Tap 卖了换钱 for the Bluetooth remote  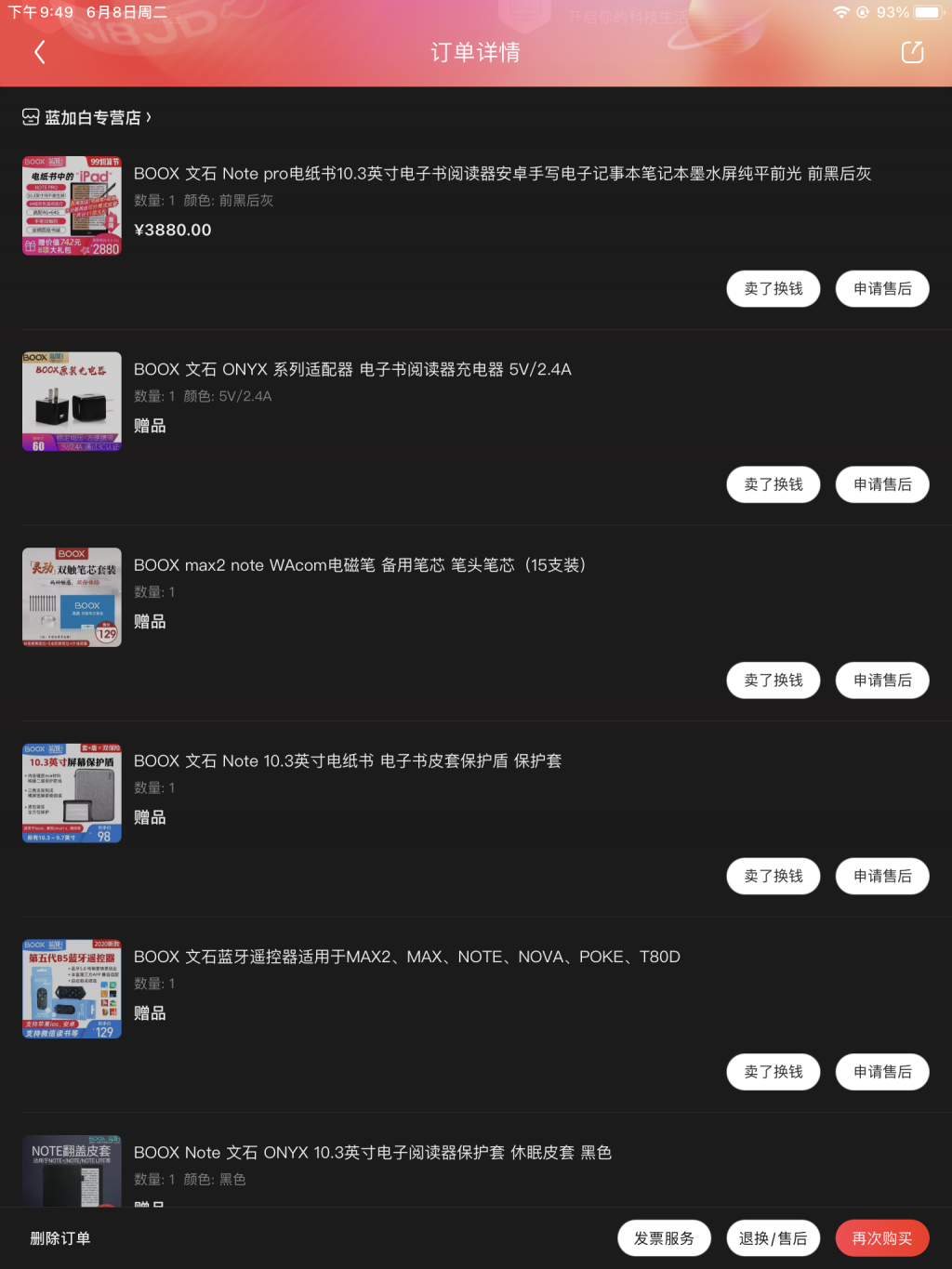773,1072
